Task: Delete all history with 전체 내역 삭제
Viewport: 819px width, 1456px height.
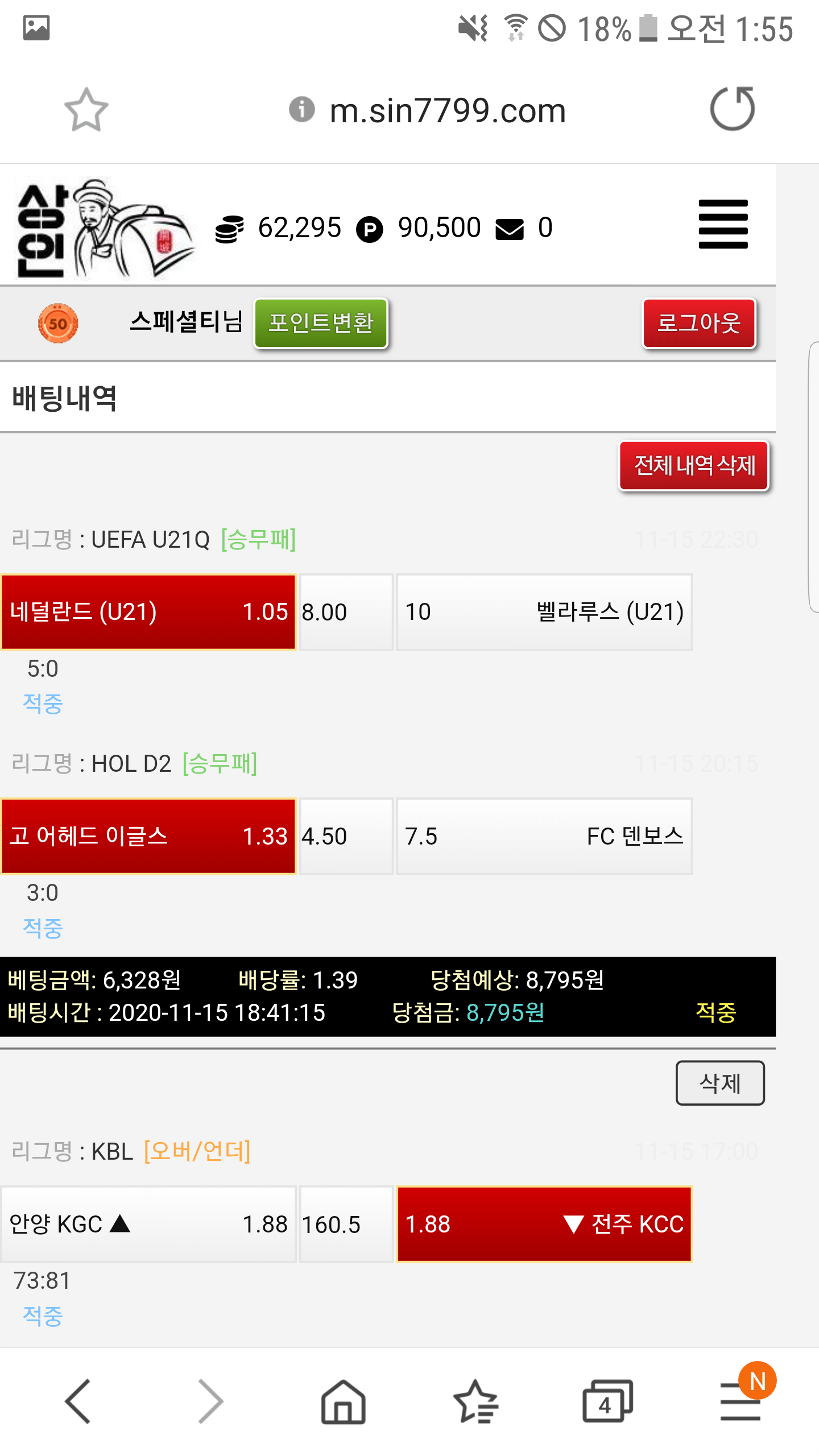Action: click(x=694, y=466)
